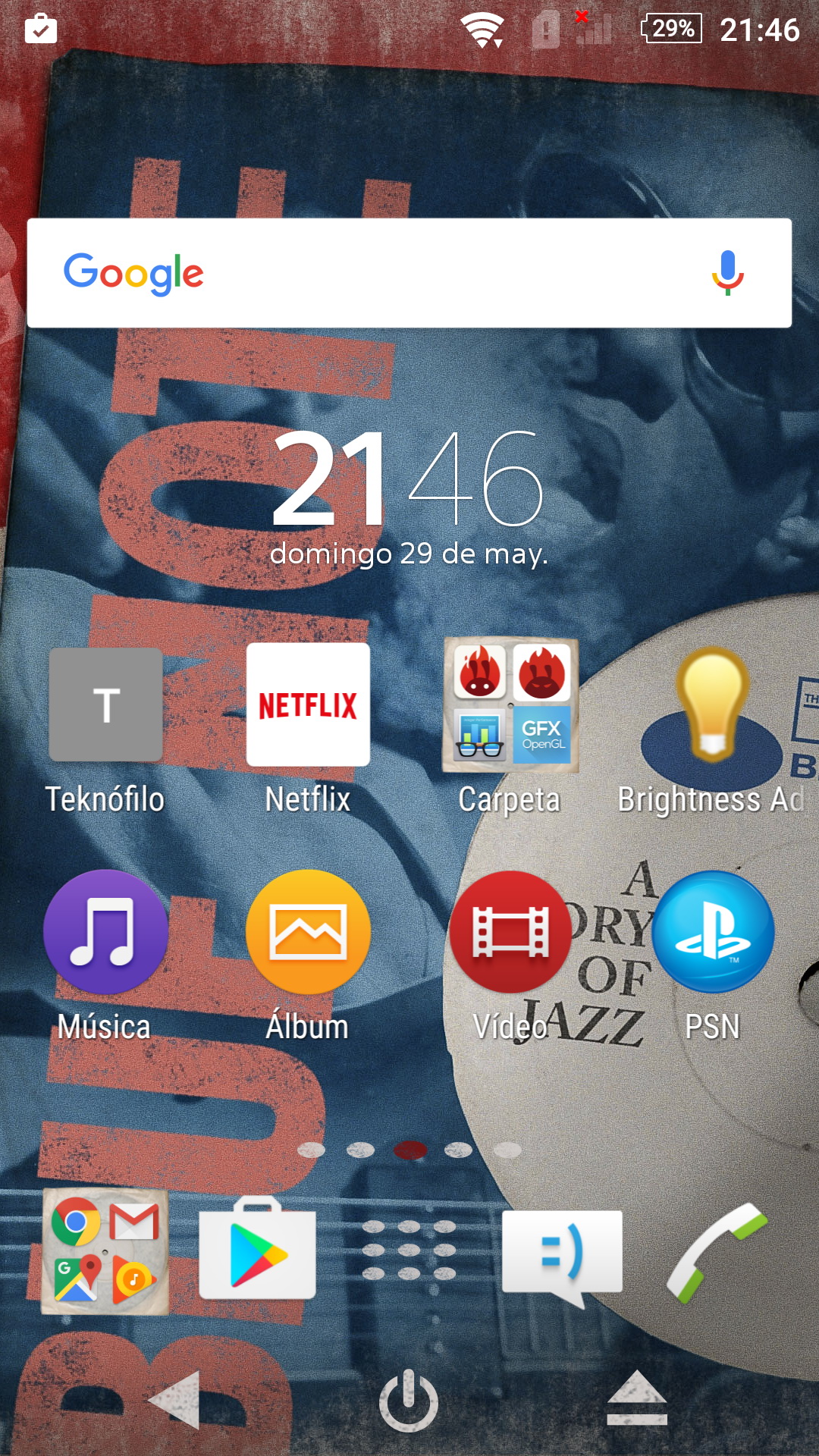Show recent apps with eject-shaped button
Viewport: 819px width, 1456px height.
point(637,1400)
